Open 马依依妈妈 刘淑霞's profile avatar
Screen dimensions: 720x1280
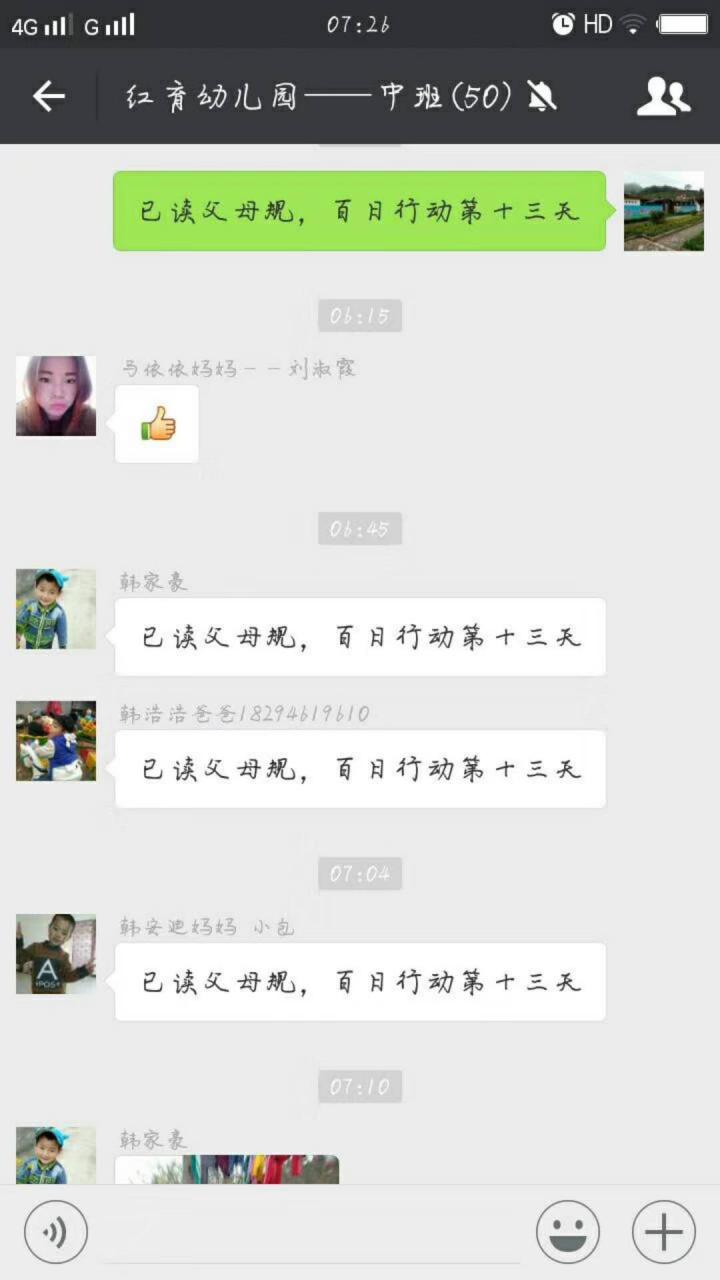coord(56,396)
